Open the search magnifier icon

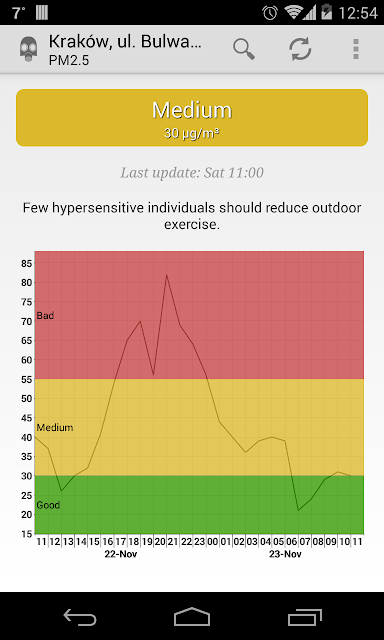pyautogui.click(x=244, y=49)
